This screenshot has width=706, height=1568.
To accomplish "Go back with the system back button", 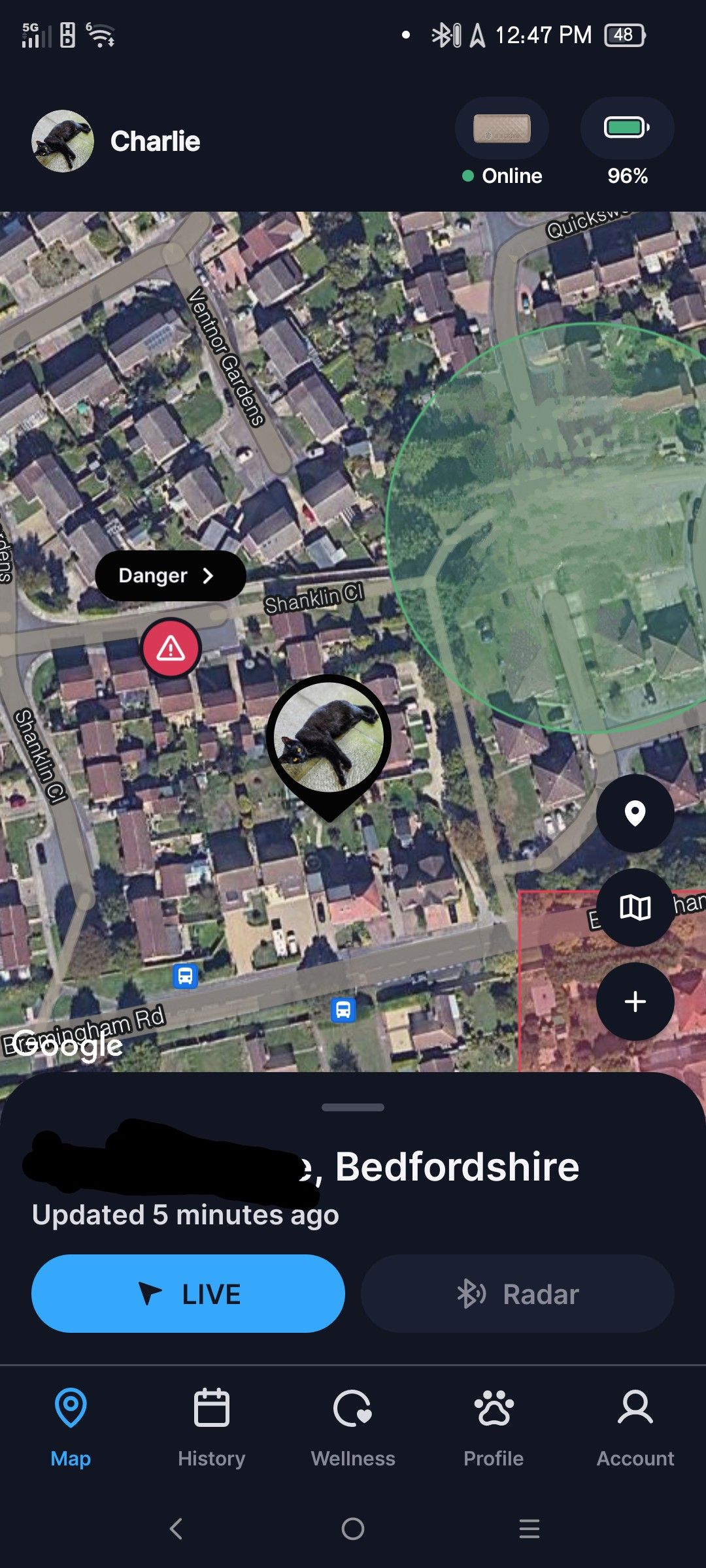I will tap(176, 1529).
